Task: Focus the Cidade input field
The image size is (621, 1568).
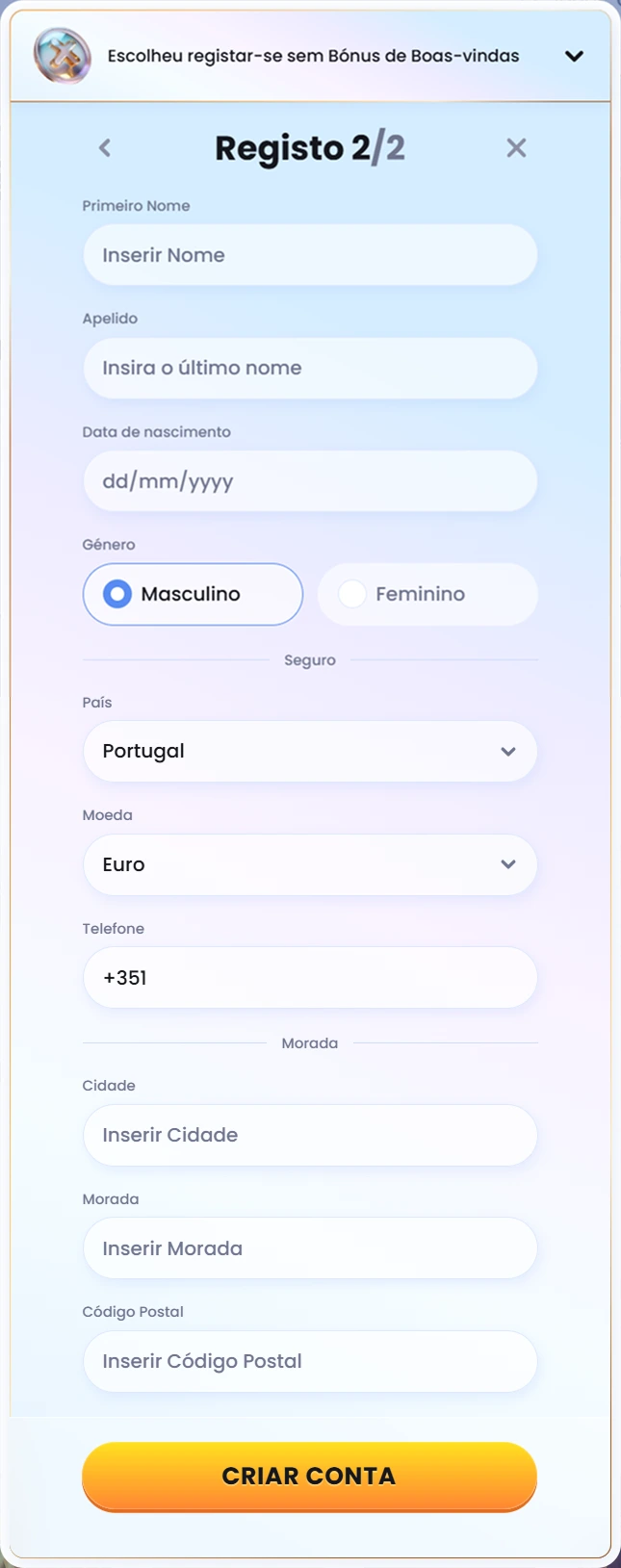Action: pyautogui.click(x=310, y=1135)
